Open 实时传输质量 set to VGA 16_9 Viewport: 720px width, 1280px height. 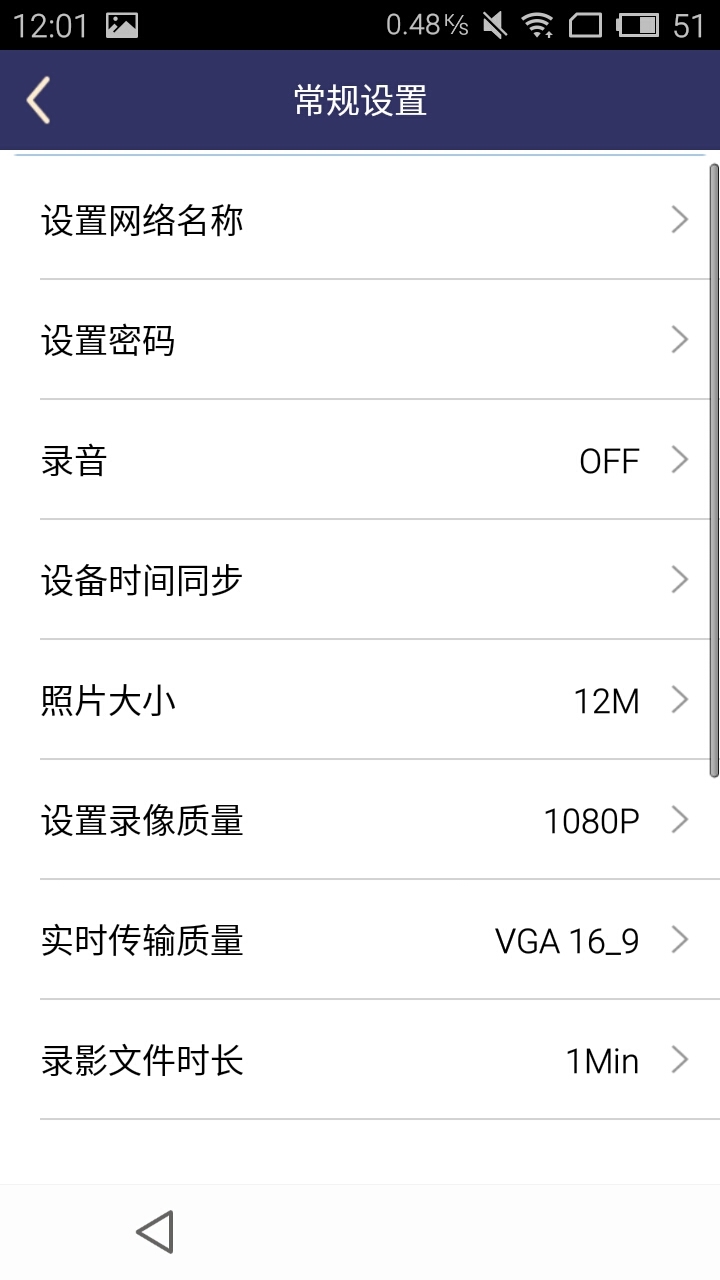360,940
